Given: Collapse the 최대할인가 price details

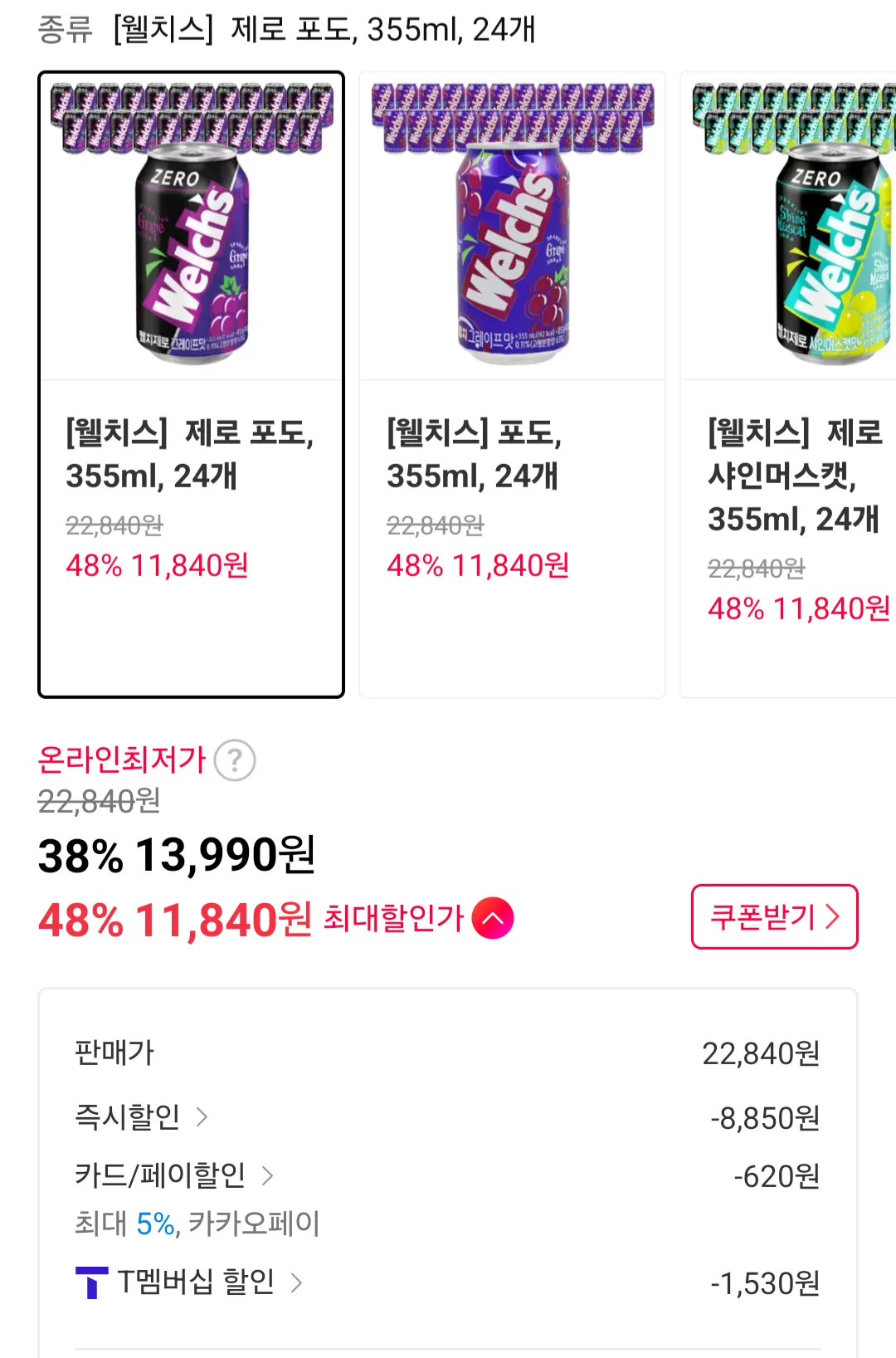Looking at the screenshot, I should (493, 918).
